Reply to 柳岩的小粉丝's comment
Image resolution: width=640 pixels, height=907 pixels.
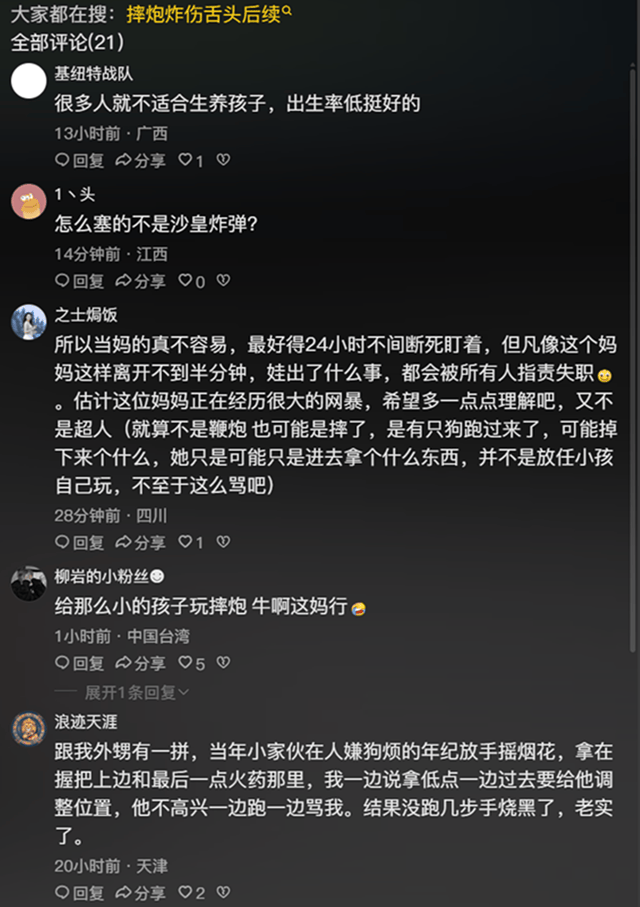79,663
